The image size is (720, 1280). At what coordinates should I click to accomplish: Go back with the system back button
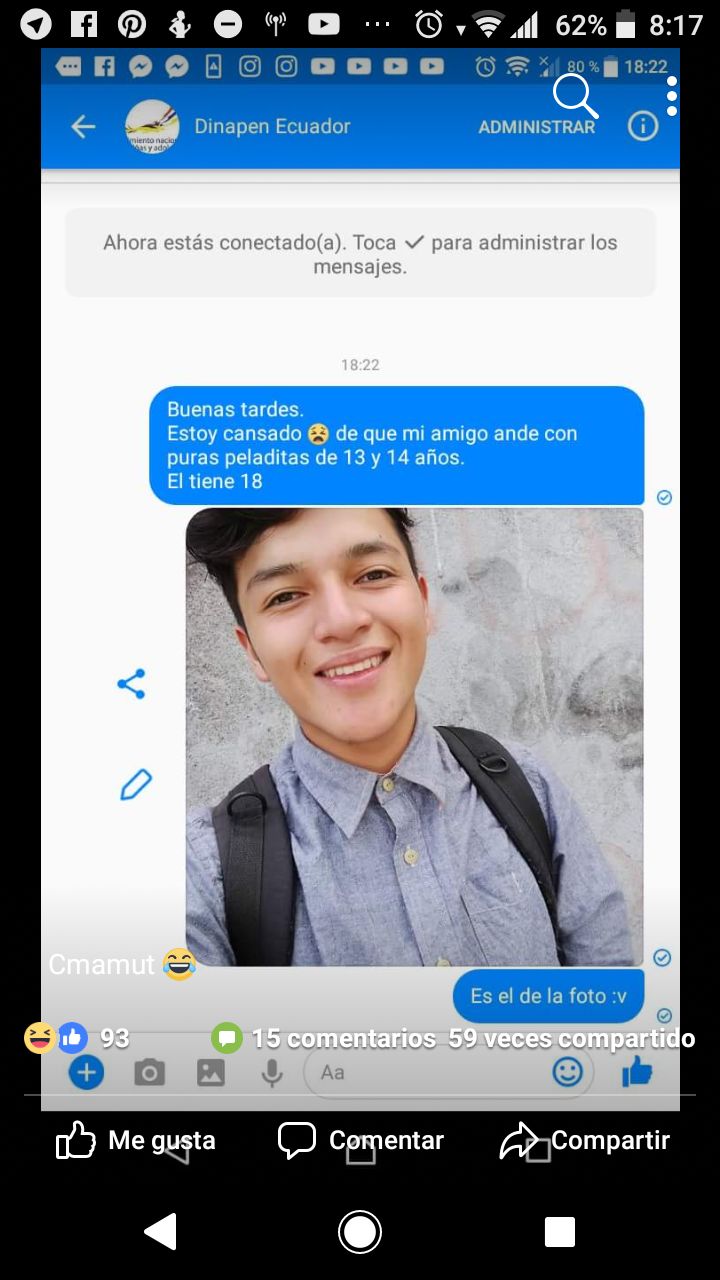pos(161,1232)
